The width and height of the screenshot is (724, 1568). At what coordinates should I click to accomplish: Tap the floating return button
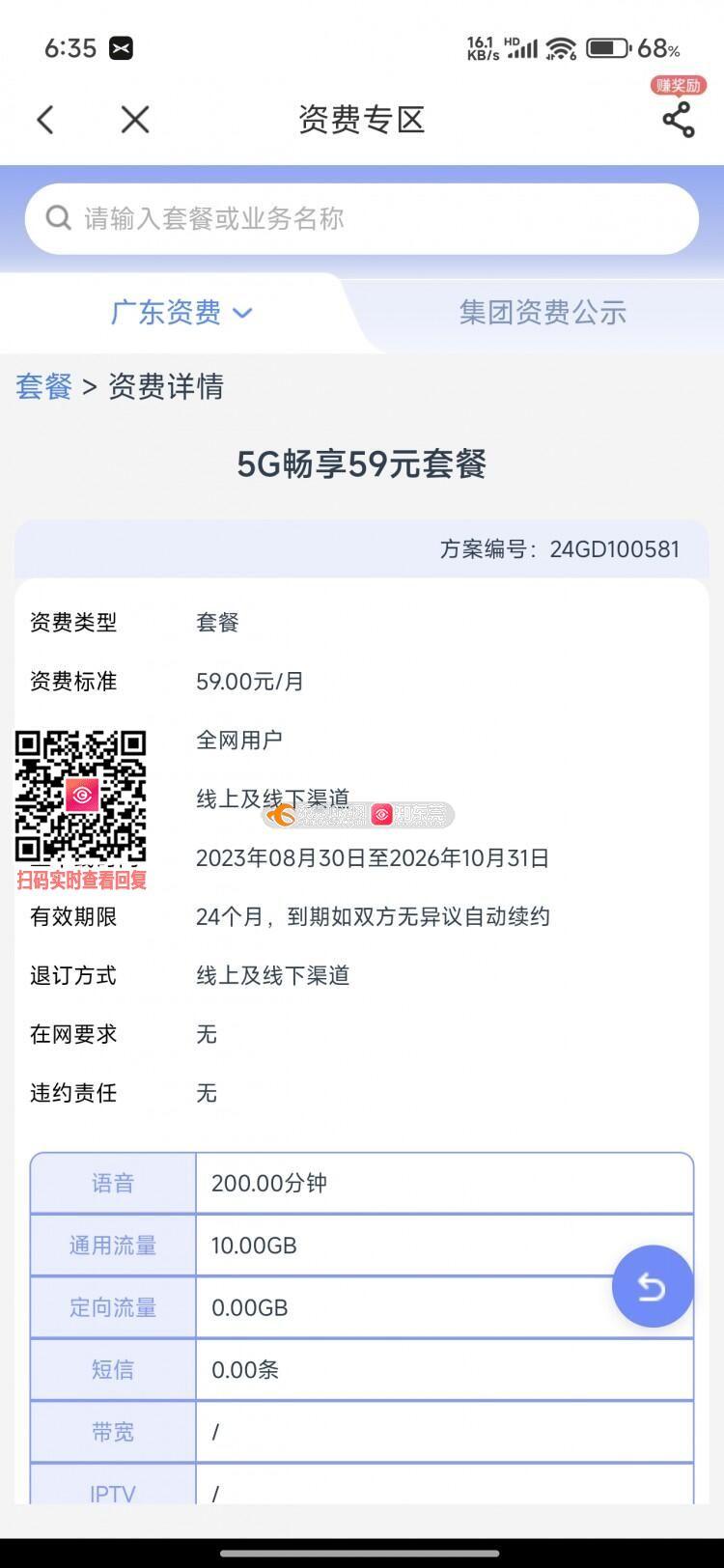[x=653, y=1286]
